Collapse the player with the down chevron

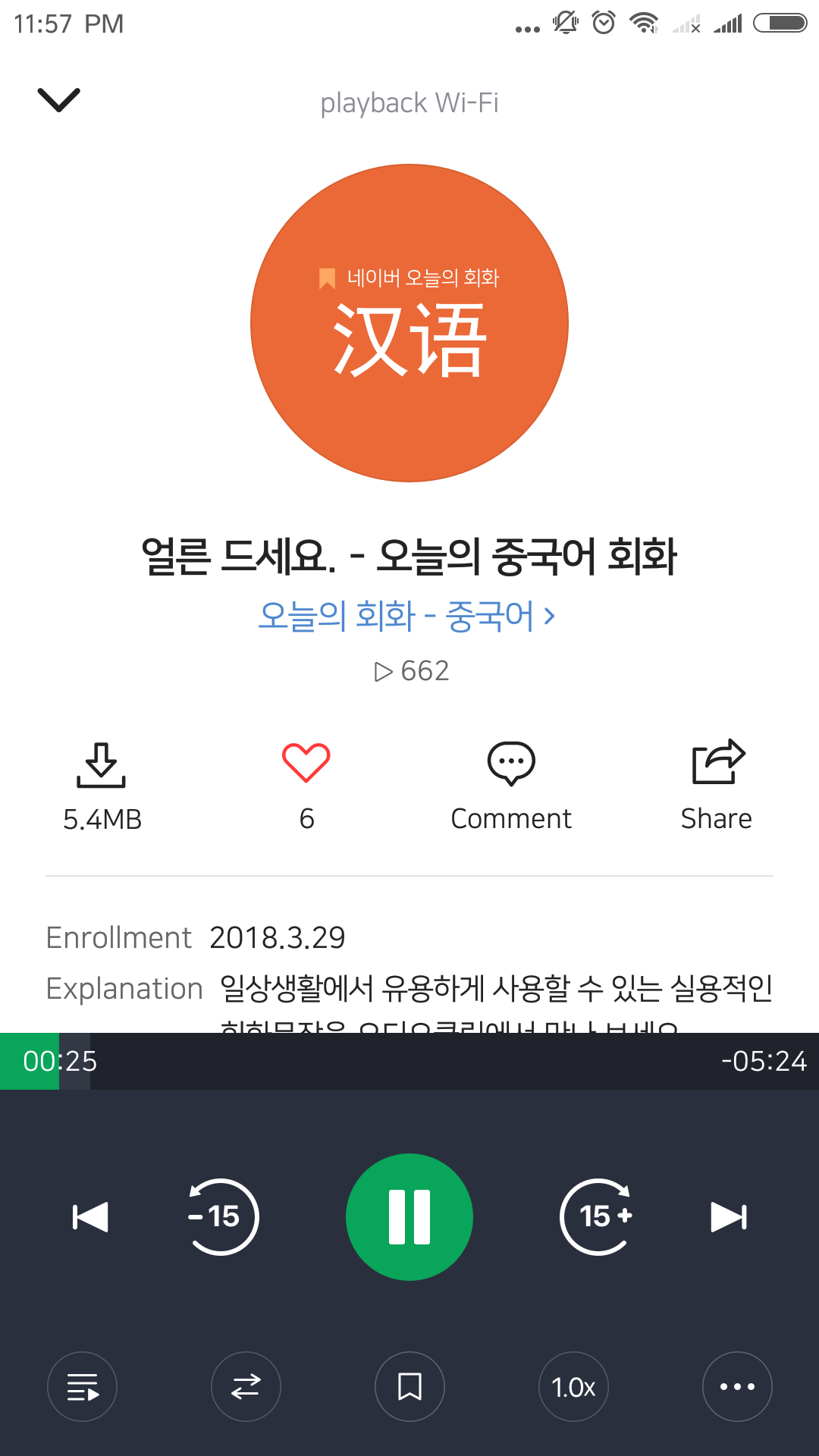tap(58, 99)
